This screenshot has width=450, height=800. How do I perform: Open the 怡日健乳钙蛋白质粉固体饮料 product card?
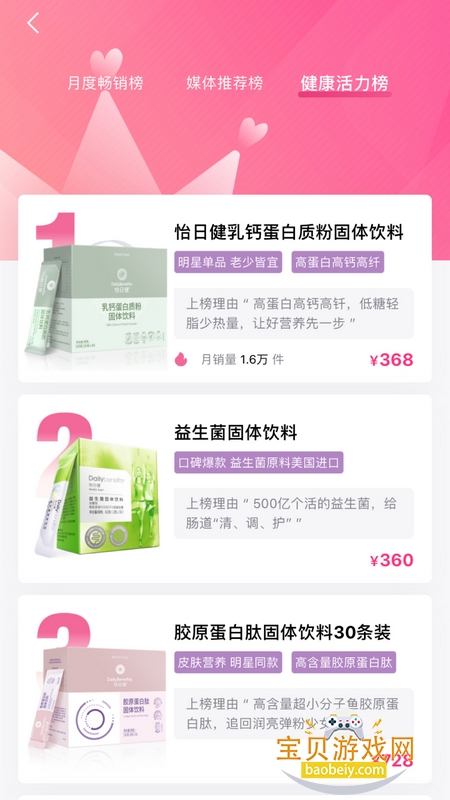pos(225,288)
